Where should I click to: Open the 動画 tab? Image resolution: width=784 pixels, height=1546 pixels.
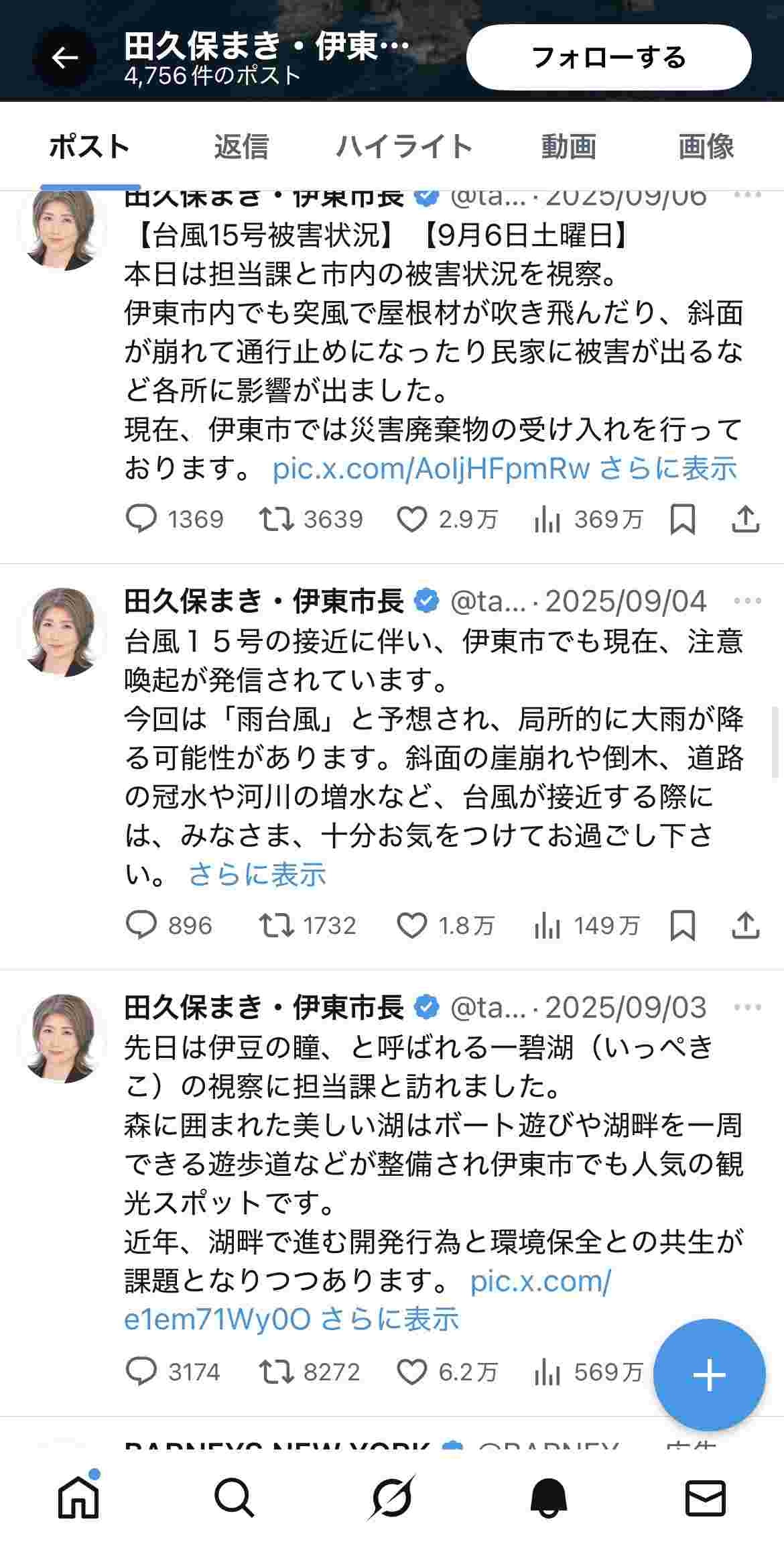568,146
